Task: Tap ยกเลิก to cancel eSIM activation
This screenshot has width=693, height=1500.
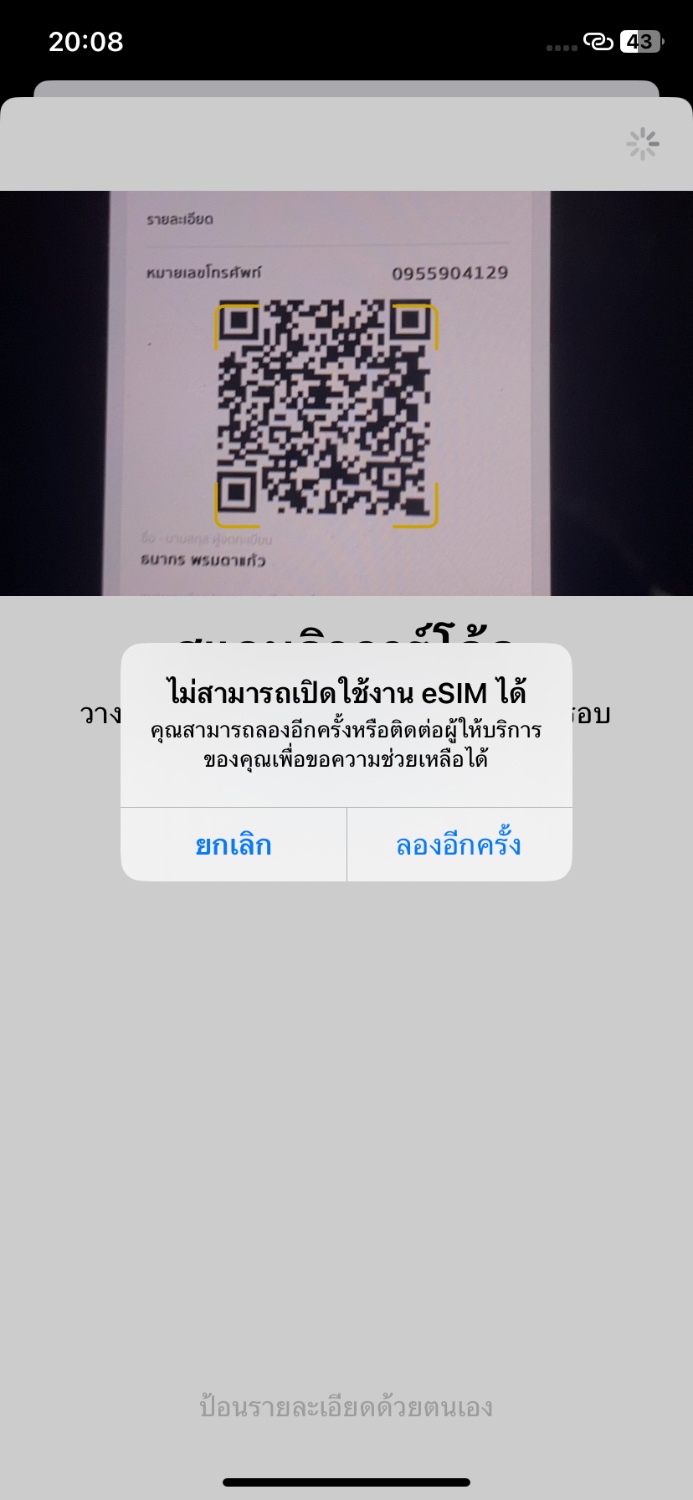Action: click(233, 846)
